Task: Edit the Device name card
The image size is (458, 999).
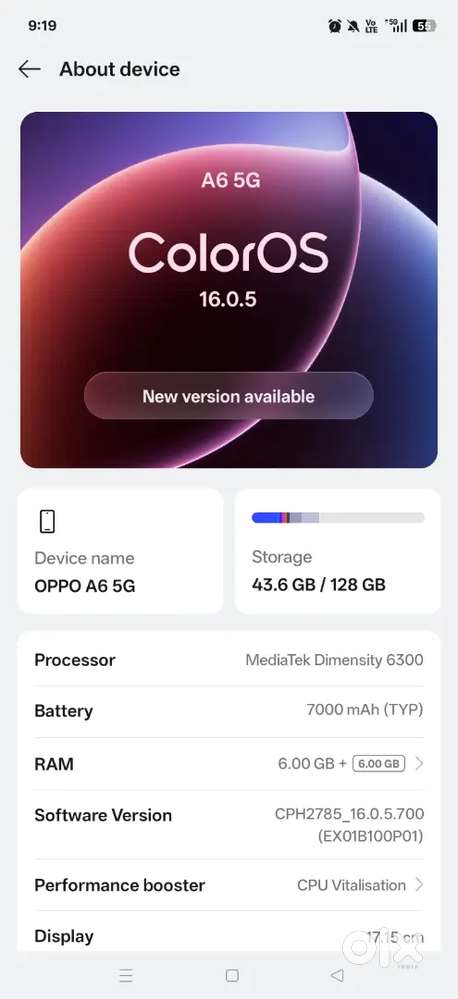Action: click(x=120, y=551)
